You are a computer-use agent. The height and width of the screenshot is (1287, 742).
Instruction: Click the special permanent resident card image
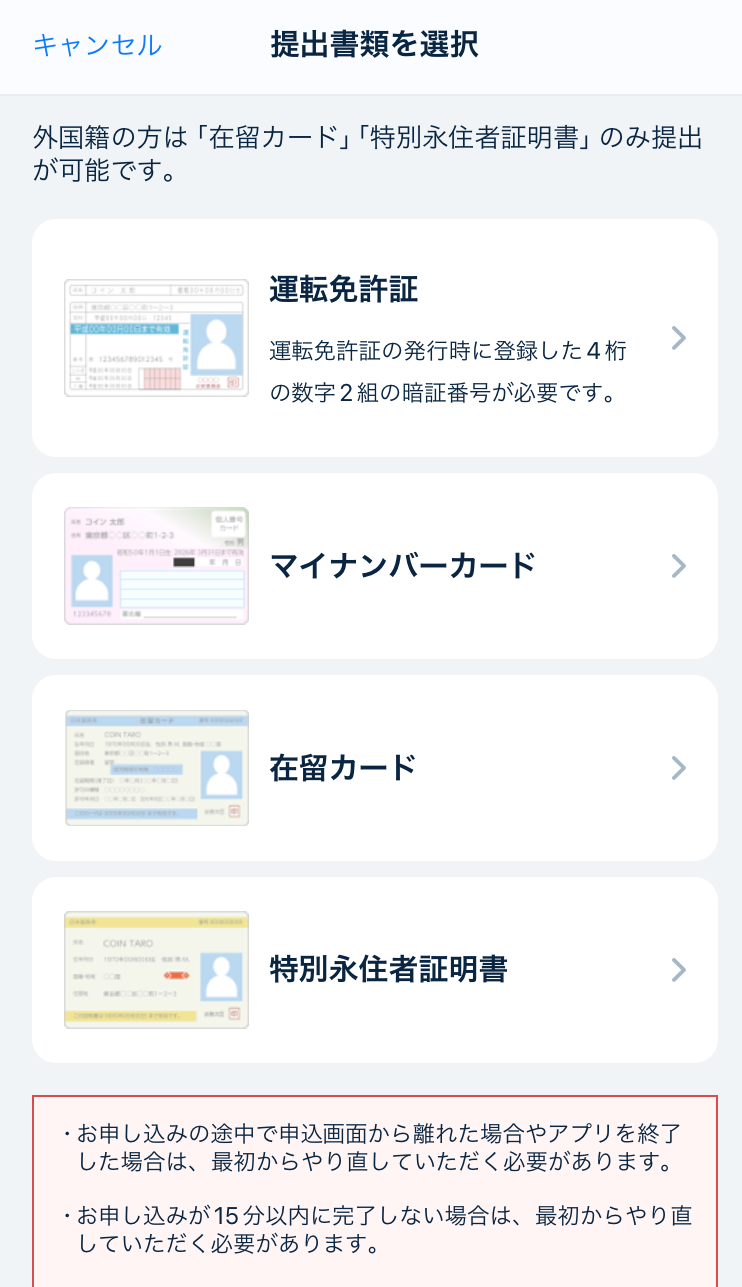[x=156, y=969]
